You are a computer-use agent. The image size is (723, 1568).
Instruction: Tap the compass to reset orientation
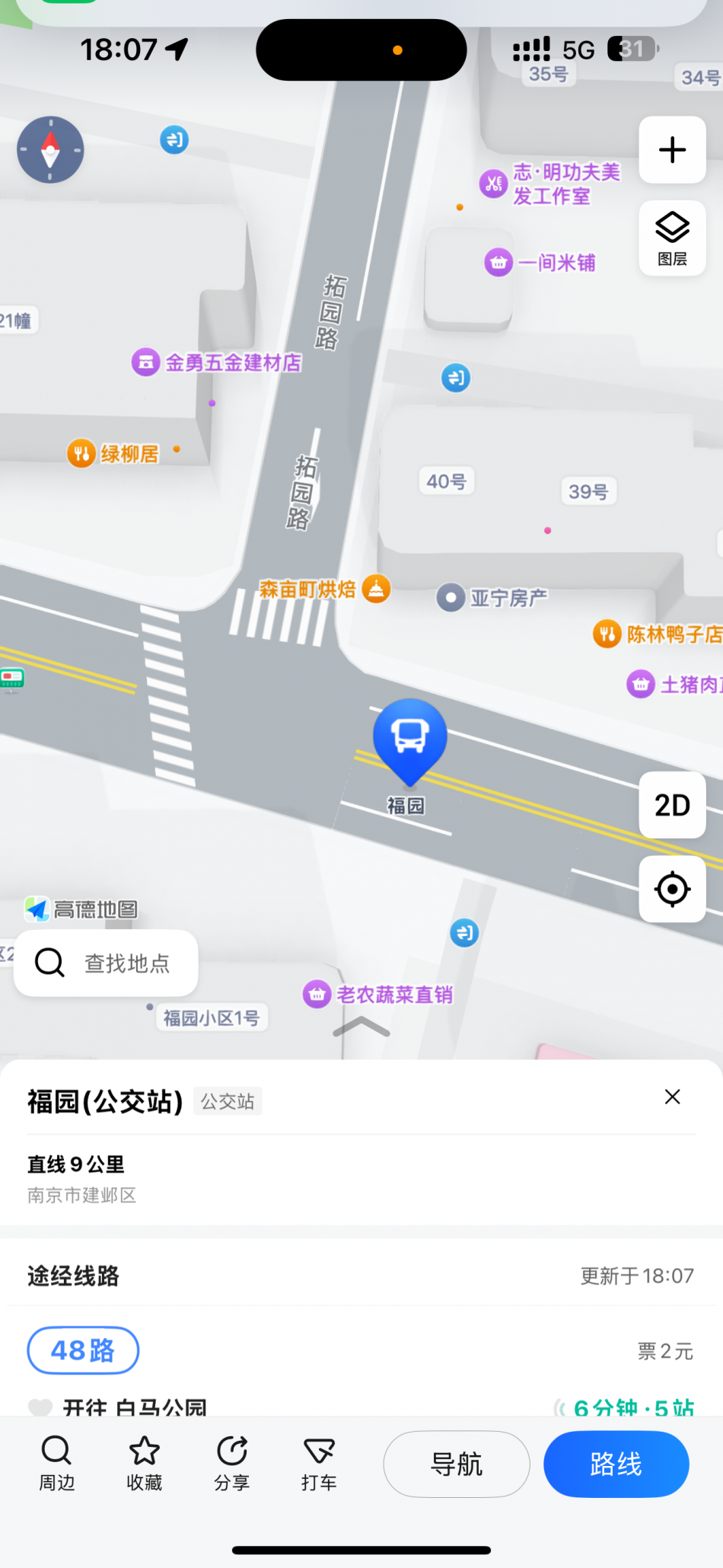[x=50, y=149]
